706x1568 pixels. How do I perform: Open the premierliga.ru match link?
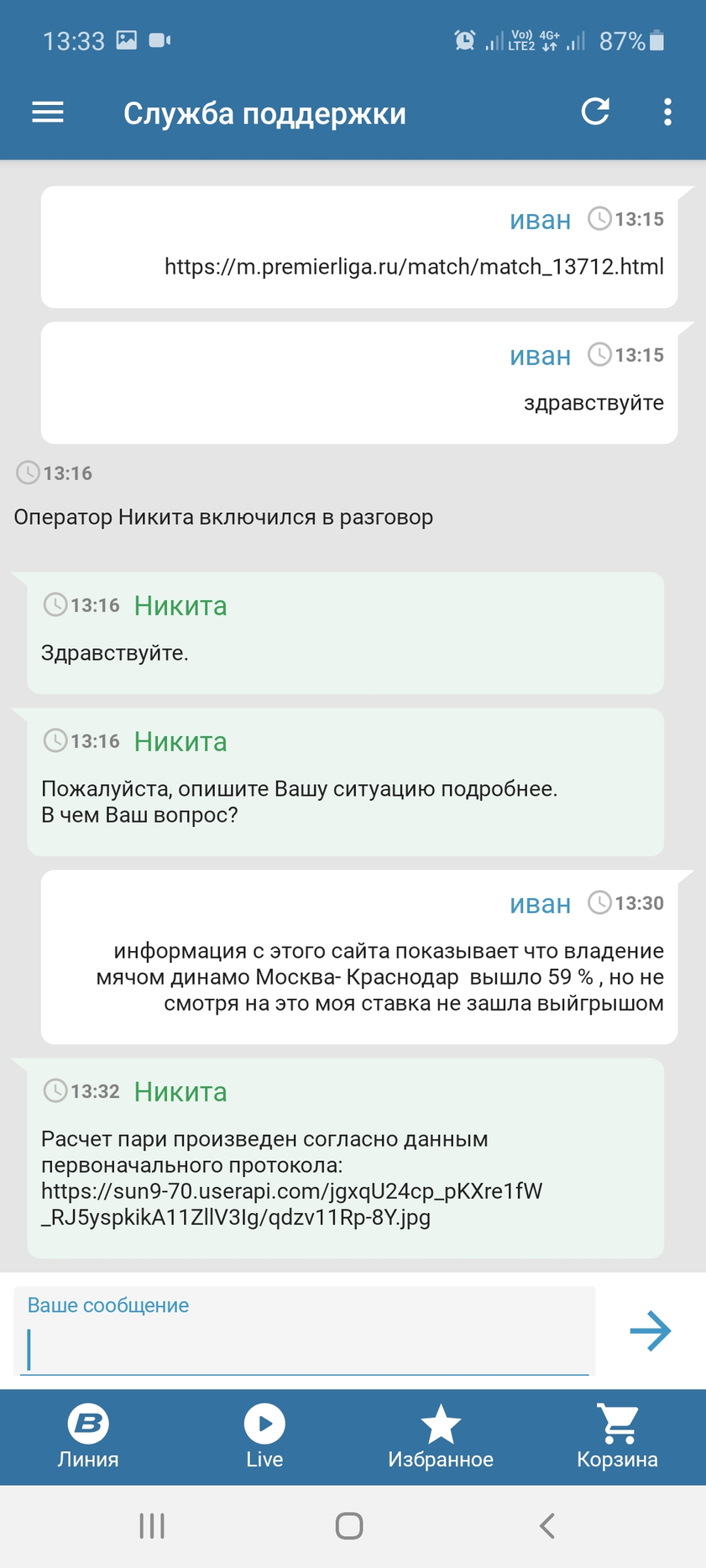[414, 267]
